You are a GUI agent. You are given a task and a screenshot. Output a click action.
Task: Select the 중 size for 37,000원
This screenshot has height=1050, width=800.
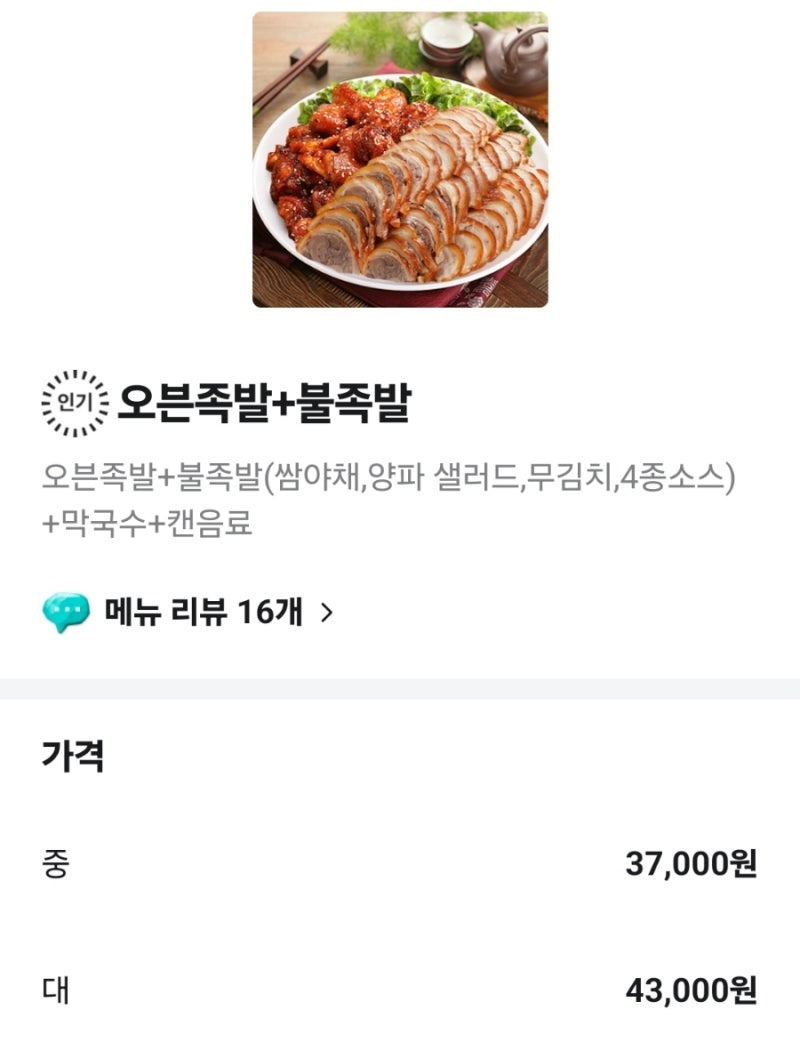coord(400,863)
